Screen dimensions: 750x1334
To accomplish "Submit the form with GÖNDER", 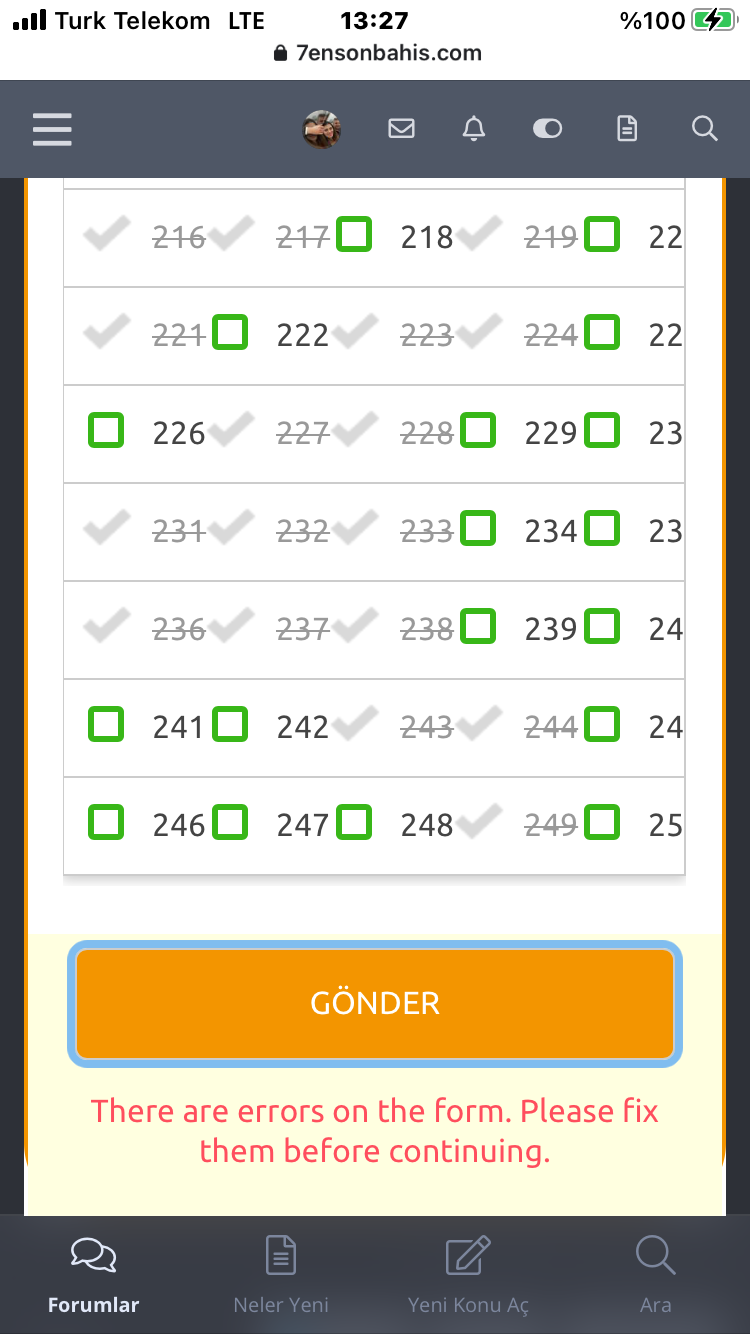I will (x=375, y=1003).
